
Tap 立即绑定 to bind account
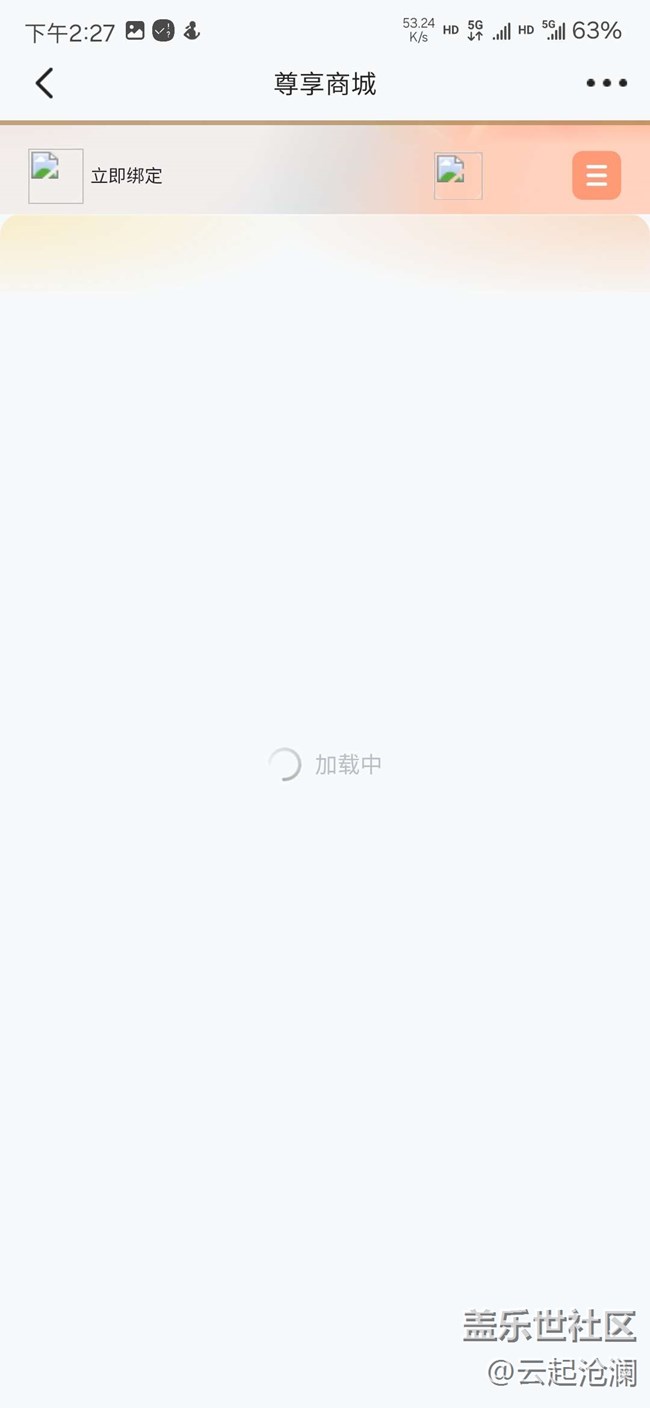pyautogui.click(x=126, y=176)
